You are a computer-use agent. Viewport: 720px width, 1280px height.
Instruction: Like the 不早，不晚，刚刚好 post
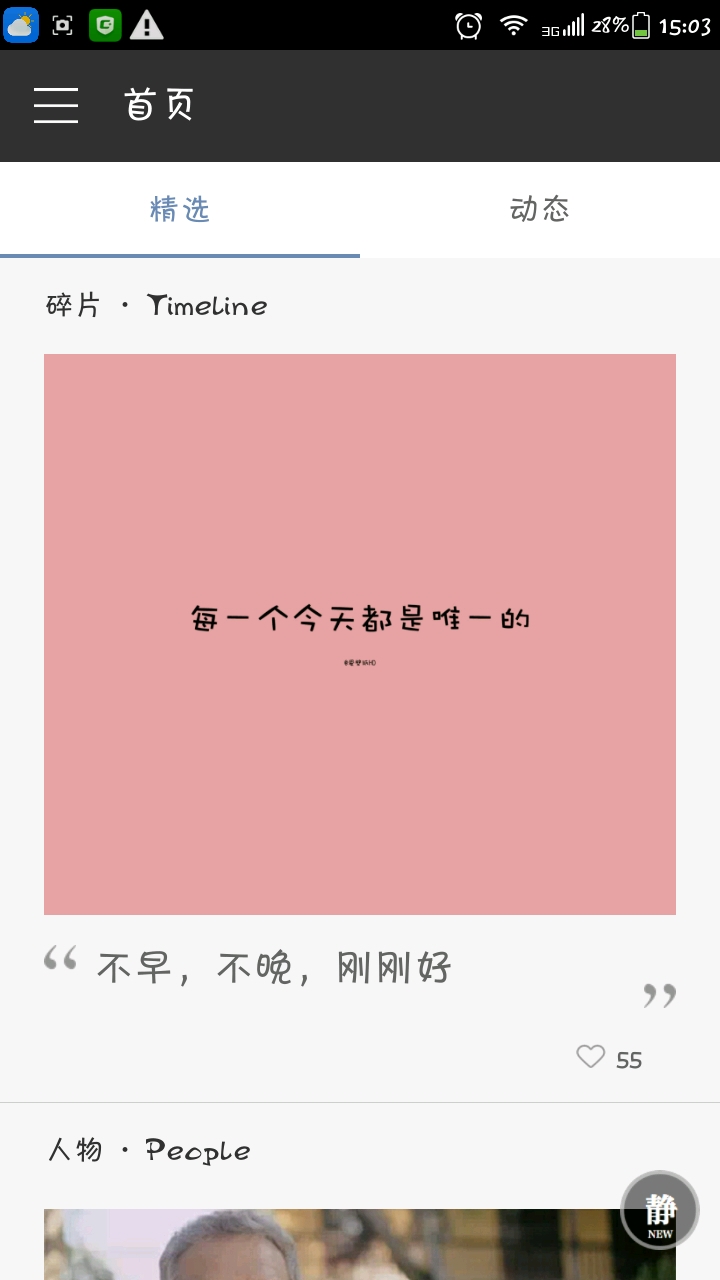591,1057
